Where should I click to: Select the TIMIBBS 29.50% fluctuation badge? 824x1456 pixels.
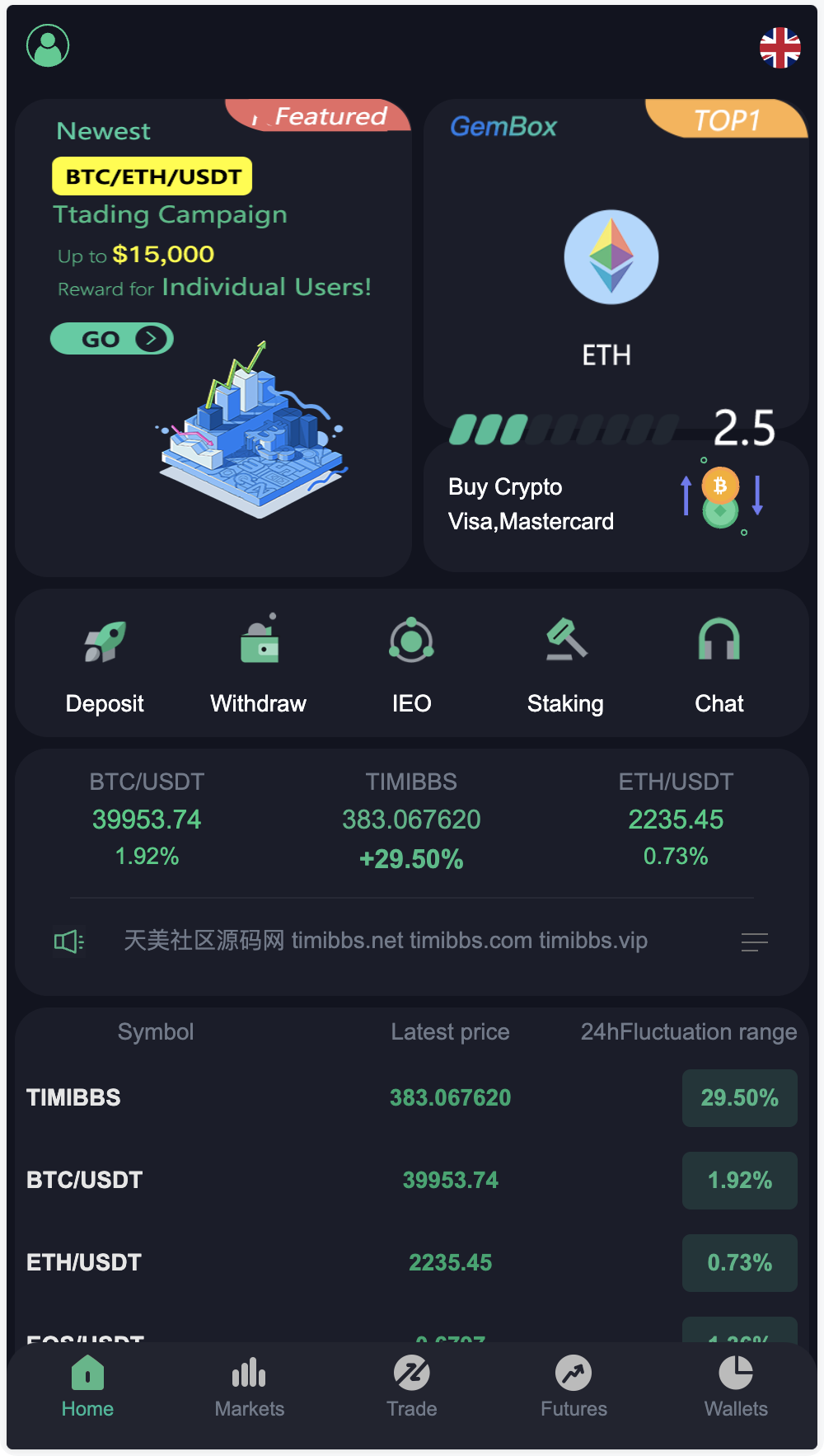click(x=739, y=1098)
